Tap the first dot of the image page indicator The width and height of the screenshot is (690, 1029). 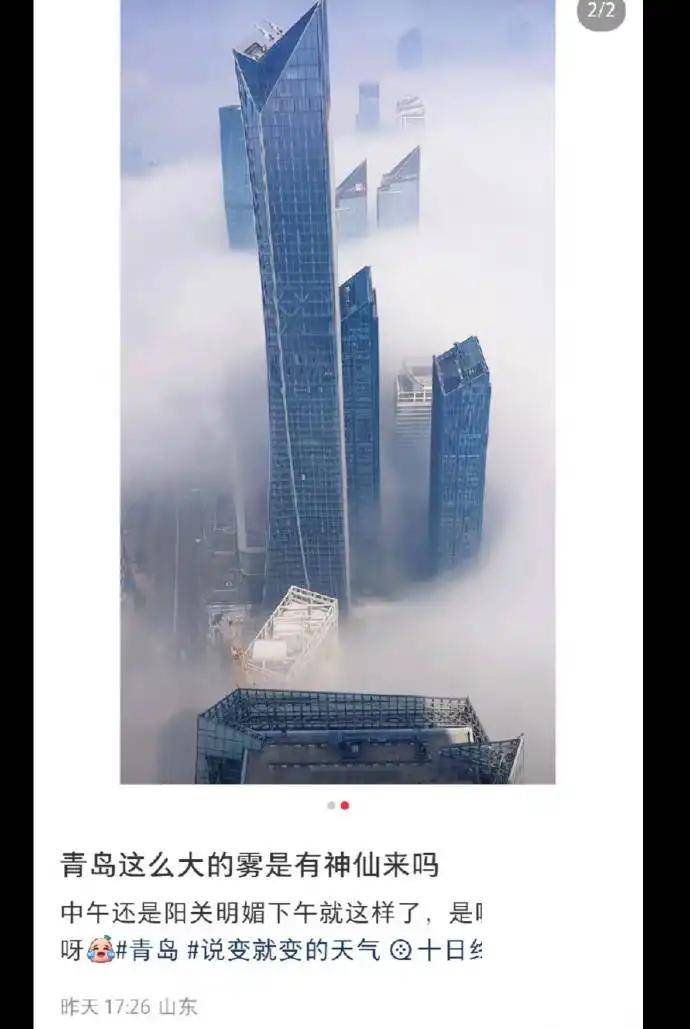(x=331, y=805)
